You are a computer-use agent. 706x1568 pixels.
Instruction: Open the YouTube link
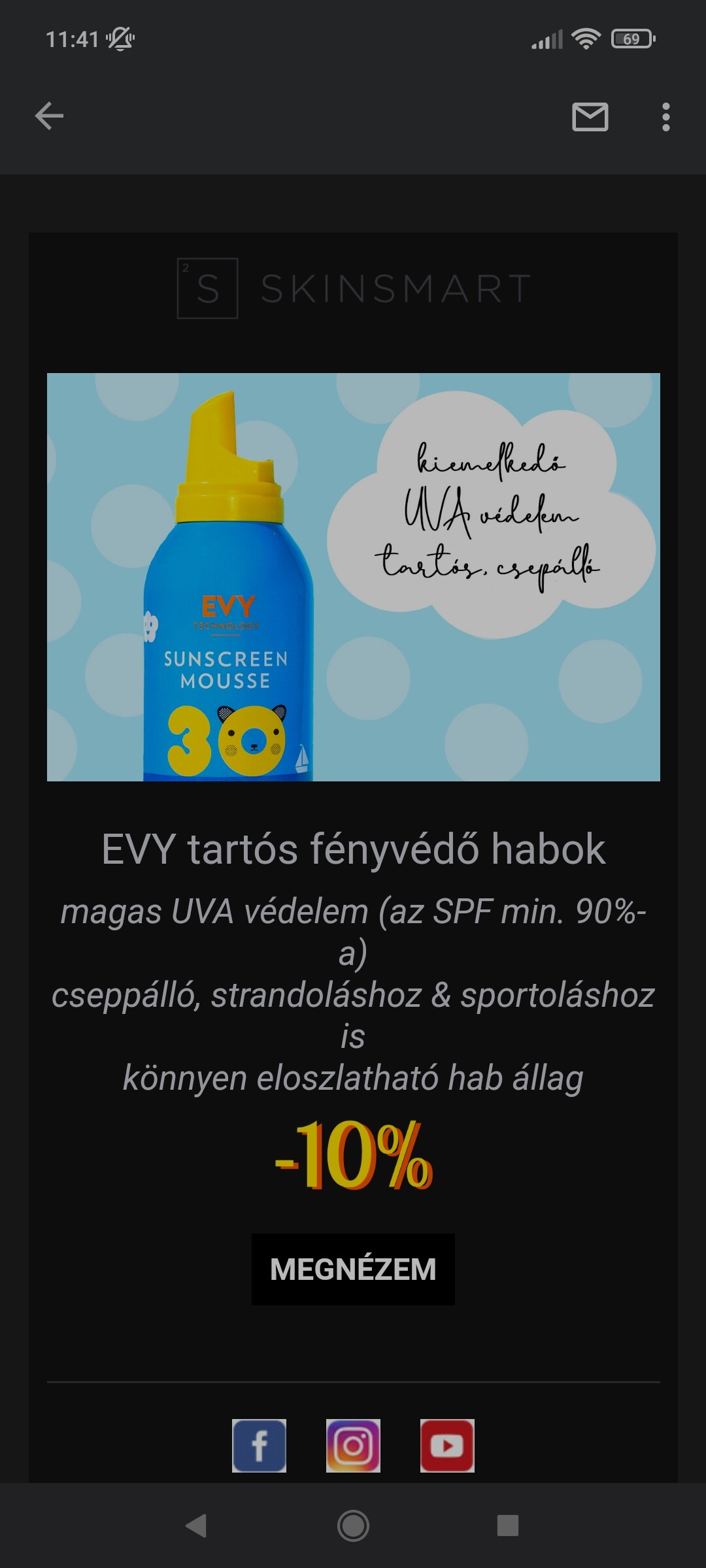click(x=447, y=1445)
